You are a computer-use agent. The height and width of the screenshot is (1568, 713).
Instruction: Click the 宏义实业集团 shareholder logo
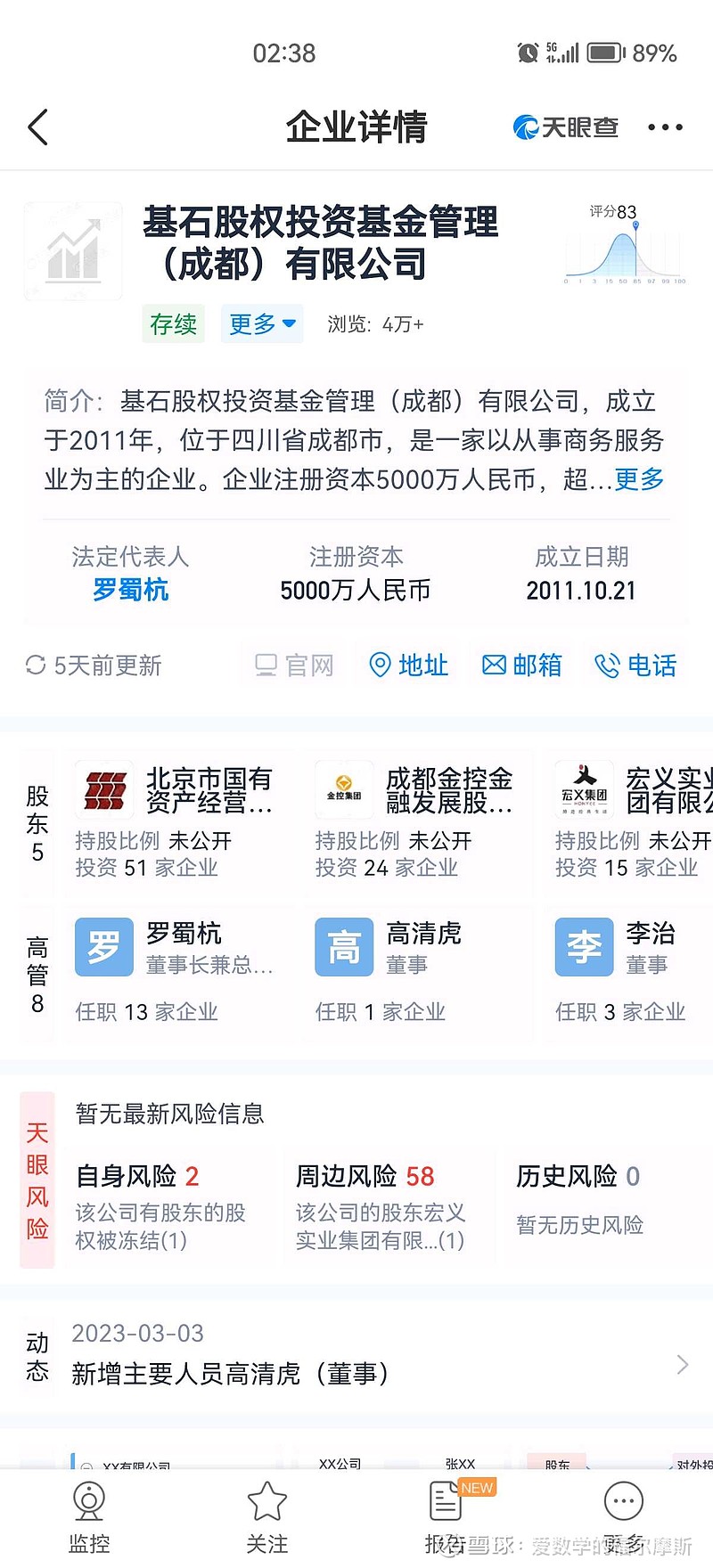[x=583, y=788]
